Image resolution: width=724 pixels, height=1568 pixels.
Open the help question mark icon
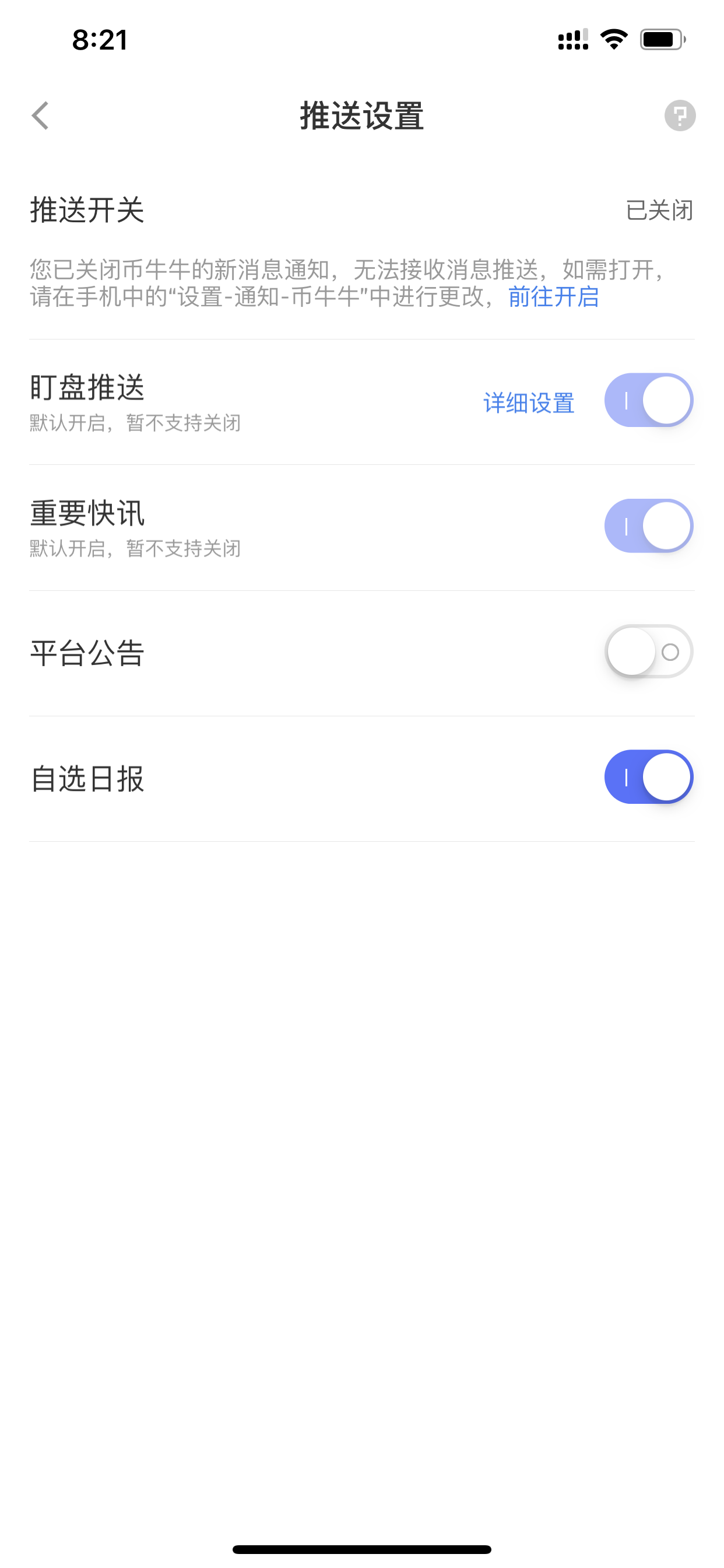[680, 116]
